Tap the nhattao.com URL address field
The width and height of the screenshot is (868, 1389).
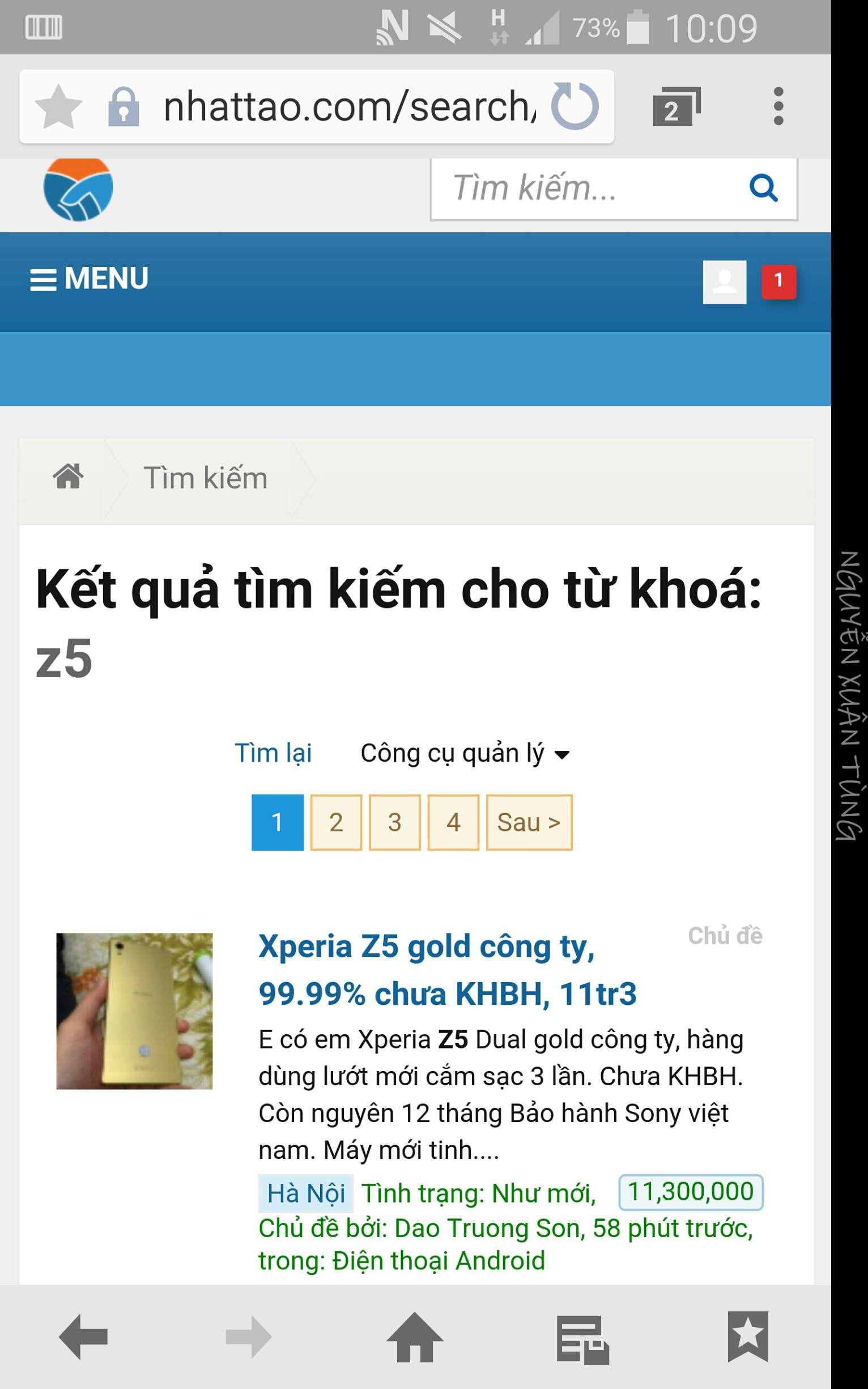tap(349, 107)
